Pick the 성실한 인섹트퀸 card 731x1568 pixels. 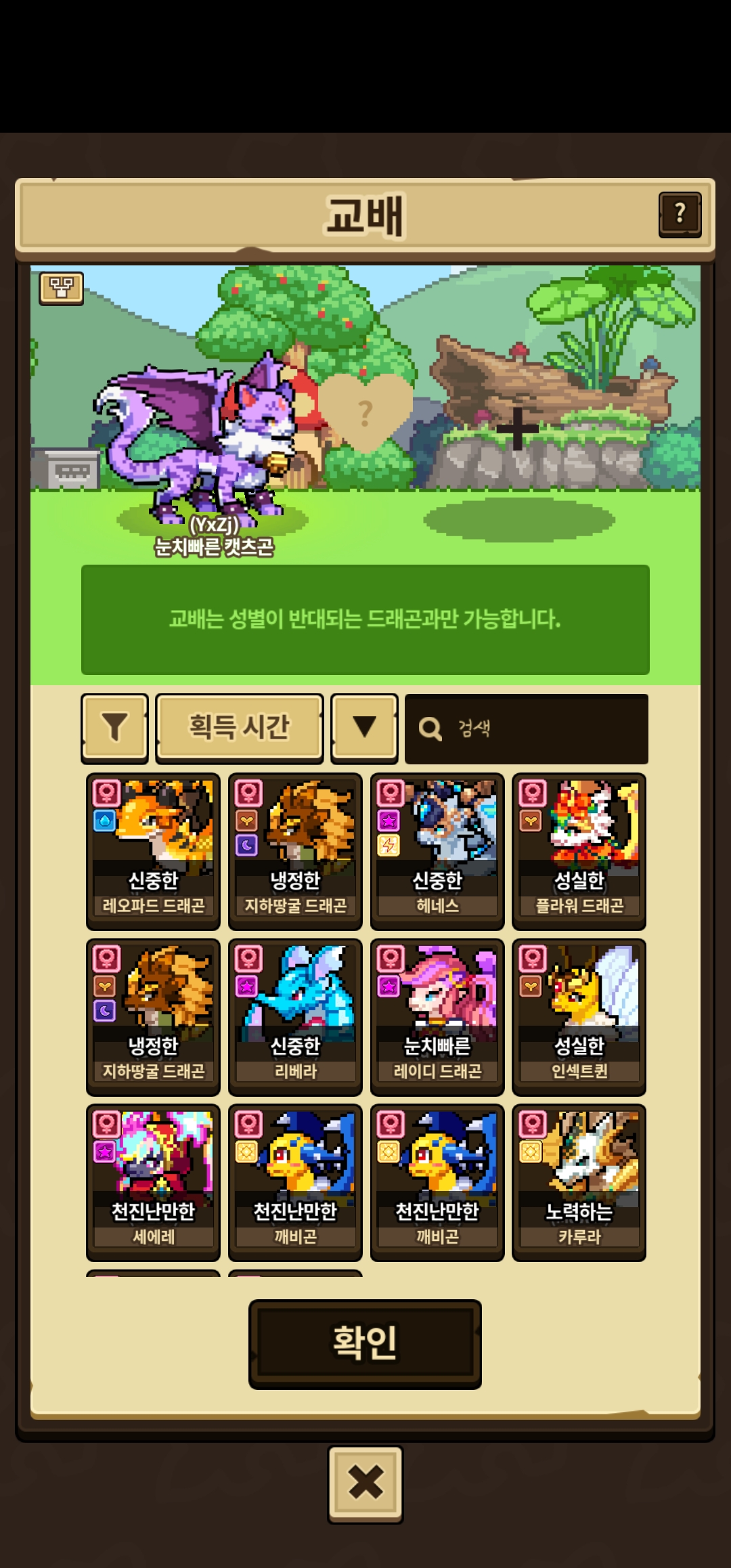point(579,1016)
